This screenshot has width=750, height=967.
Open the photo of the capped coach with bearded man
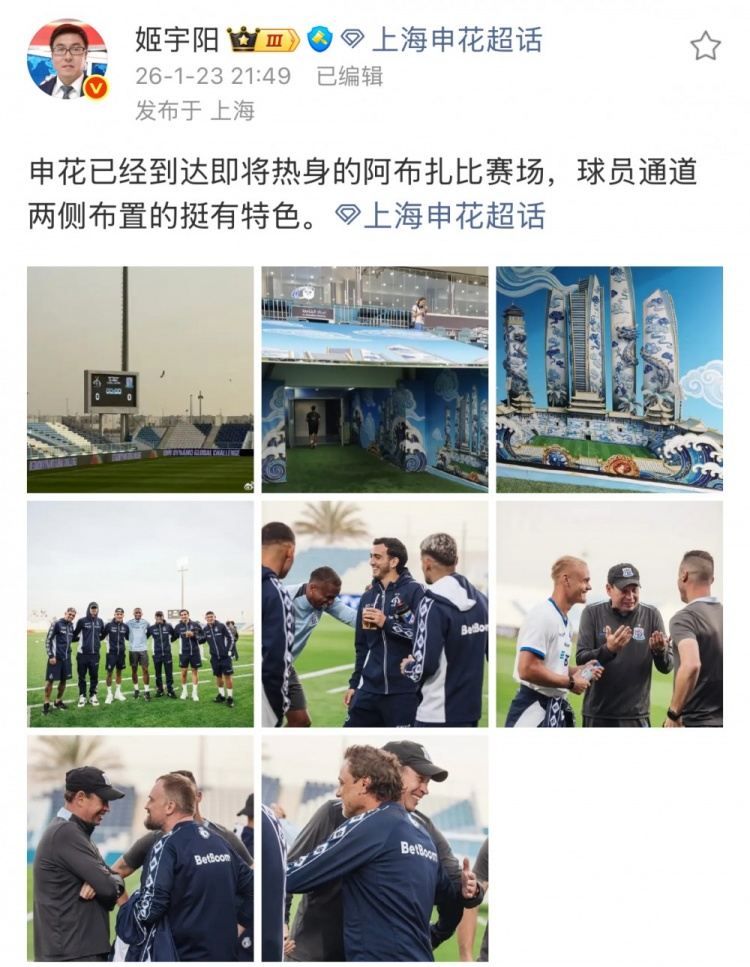coord(140,848)
